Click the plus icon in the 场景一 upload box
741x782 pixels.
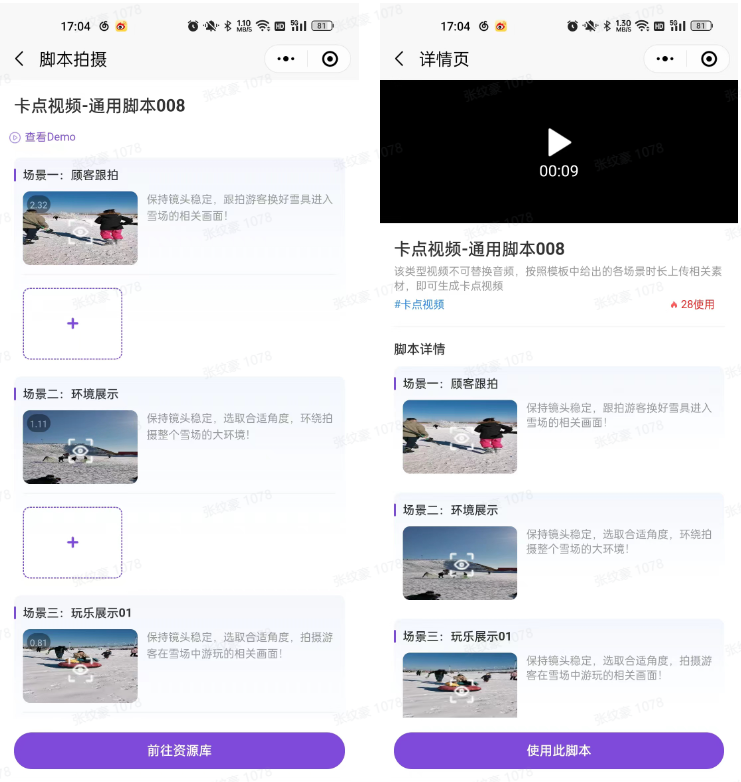tap(72, 323)
